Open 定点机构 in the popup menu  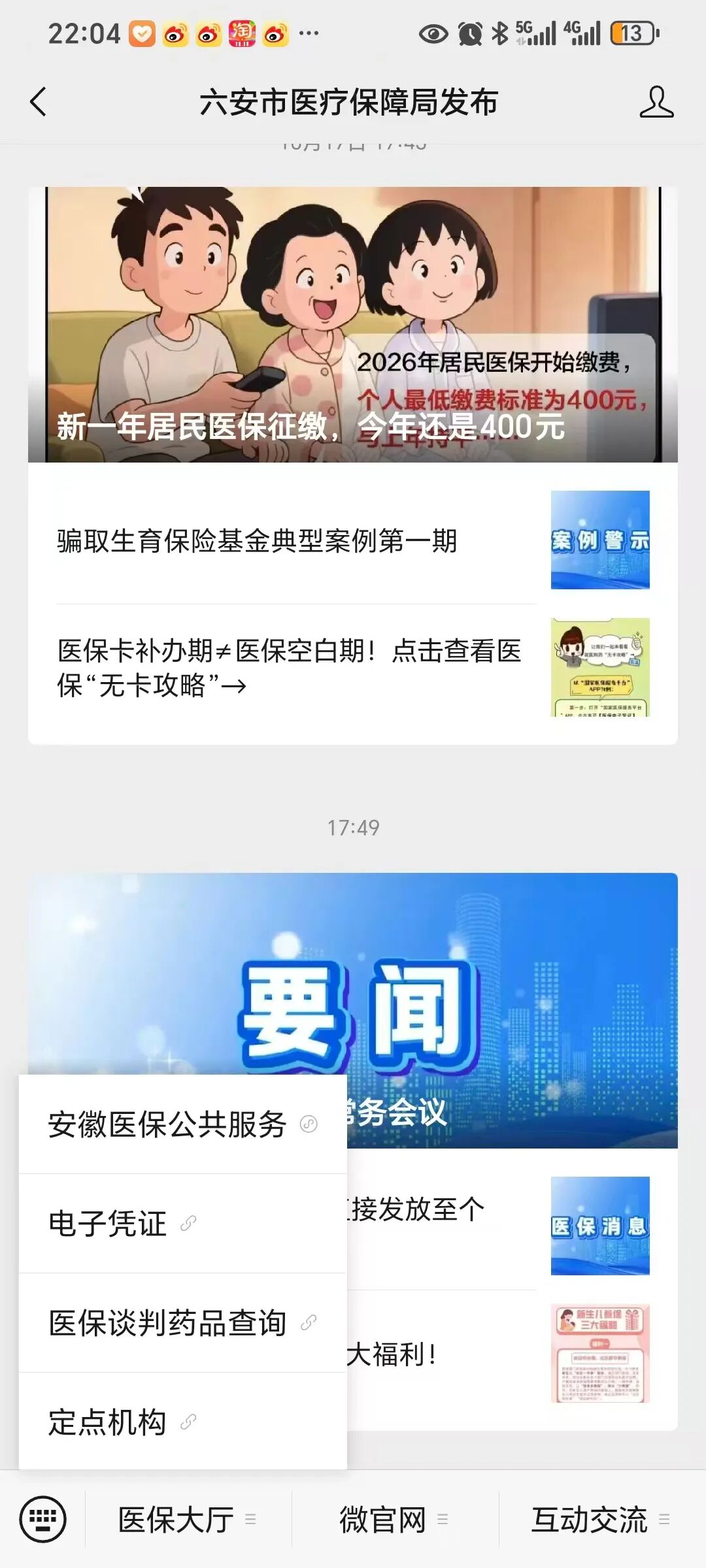click(x=183, y=1422)
